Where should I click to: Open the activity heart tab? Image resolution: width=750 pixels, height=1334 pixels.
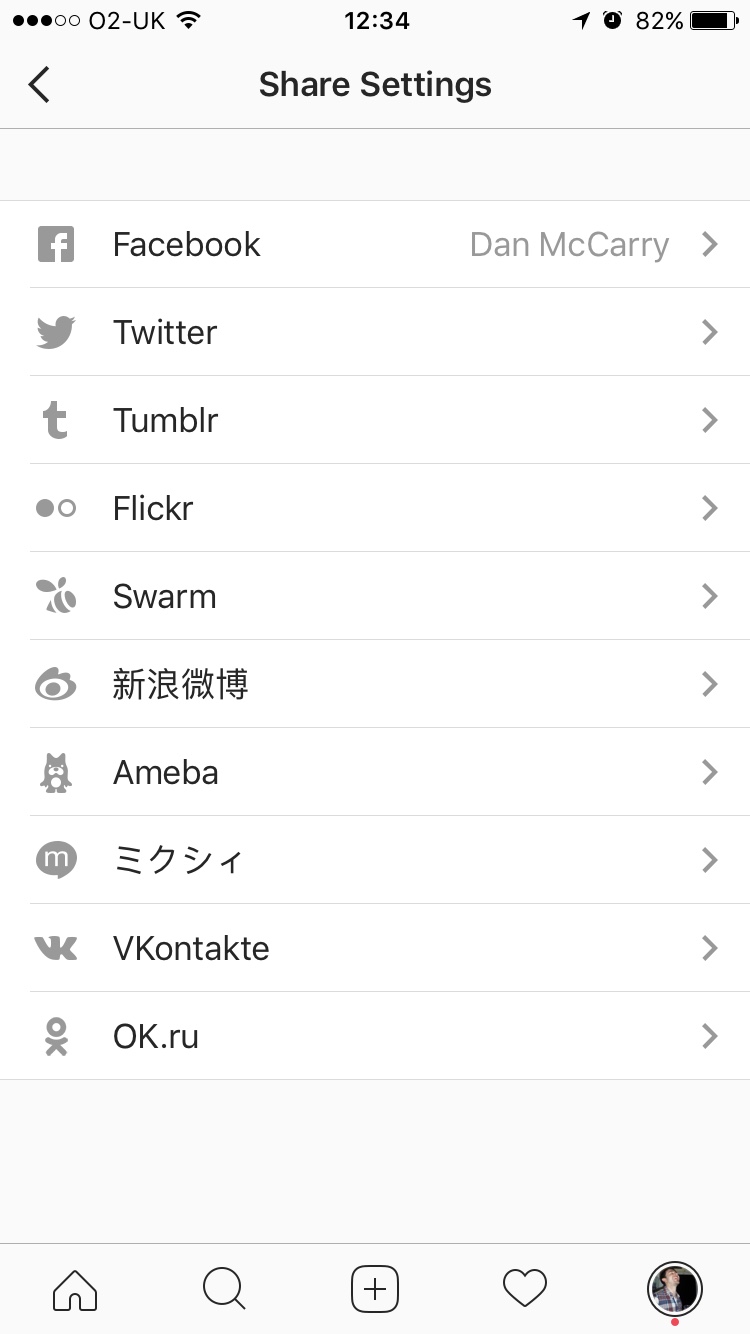click(x=525, y=1289)
